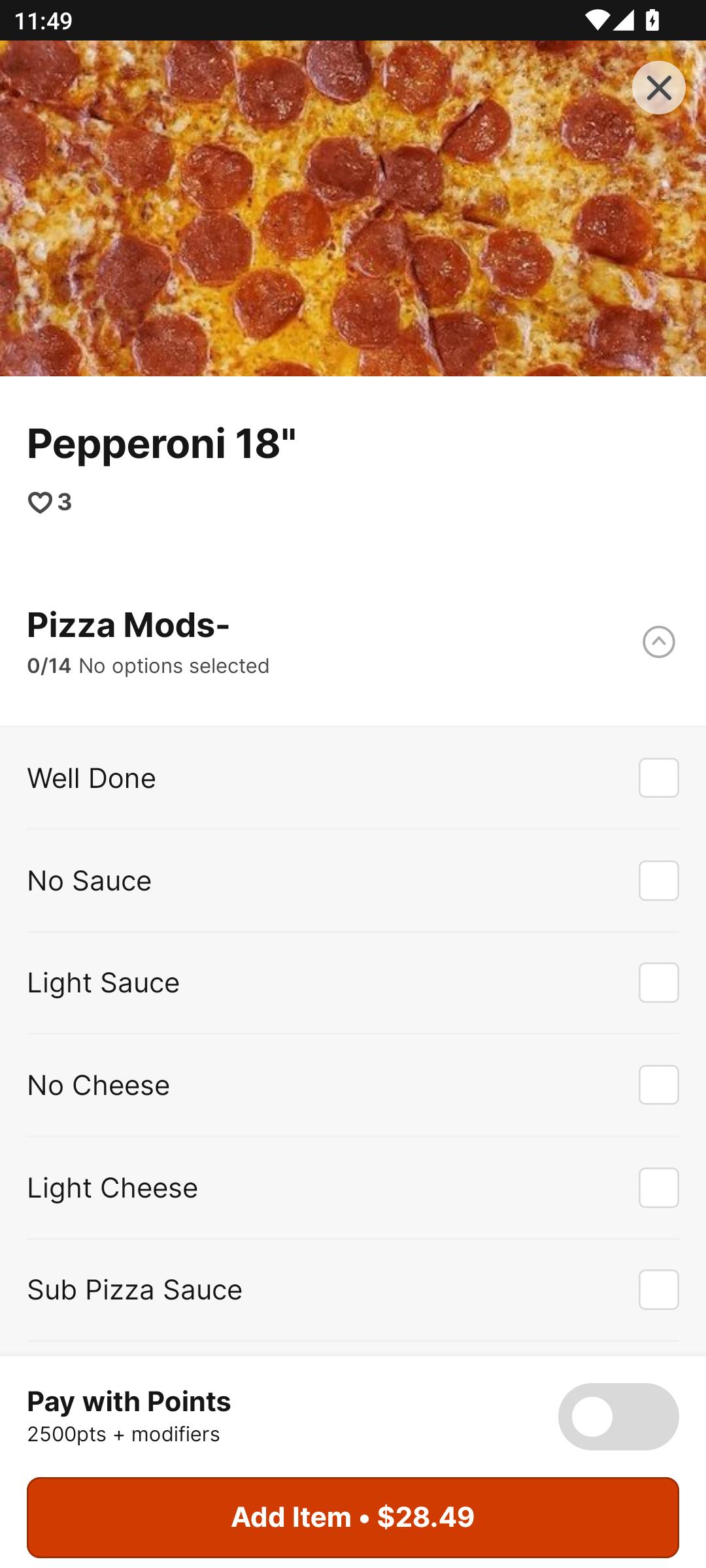
Task: Tick the Light Sauce option
Action: tap(658, 982)
